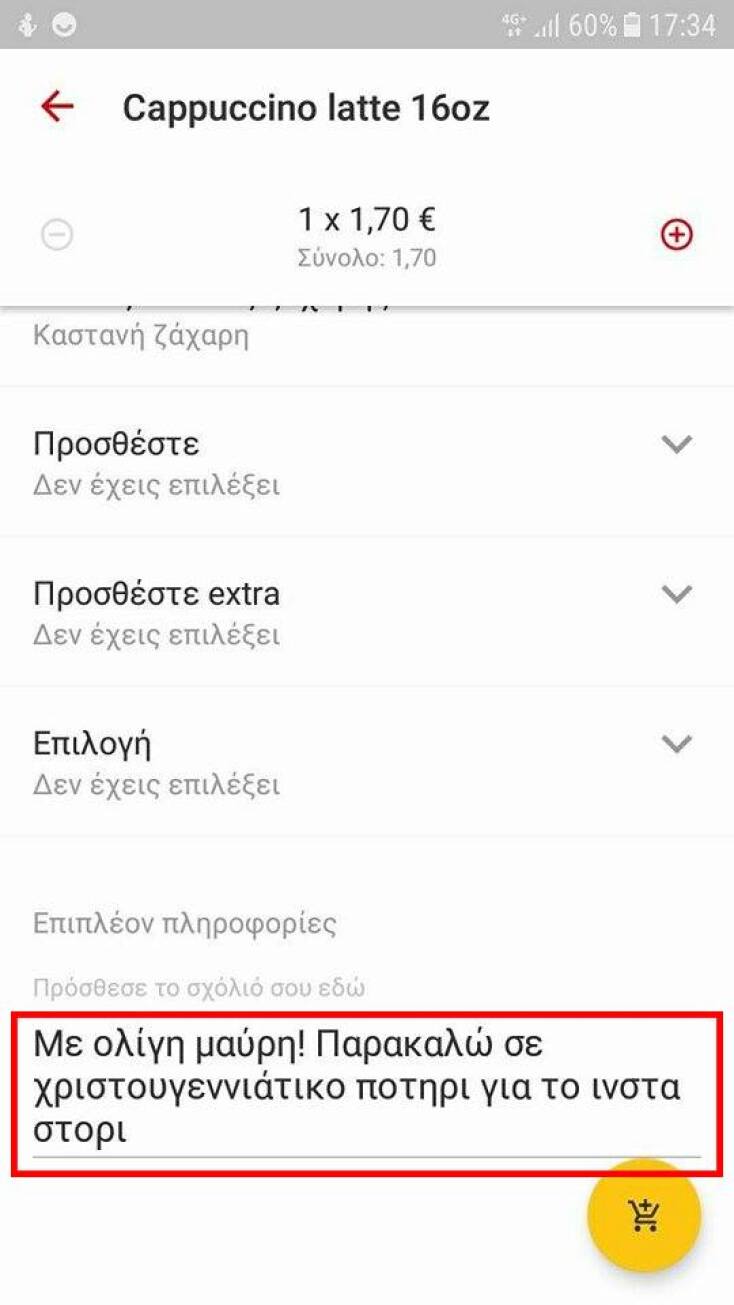The height and width of the screenshot is (1305, 734).
Task: Go back from Cappuccino latte 16oz
Action: pos(57,106)
